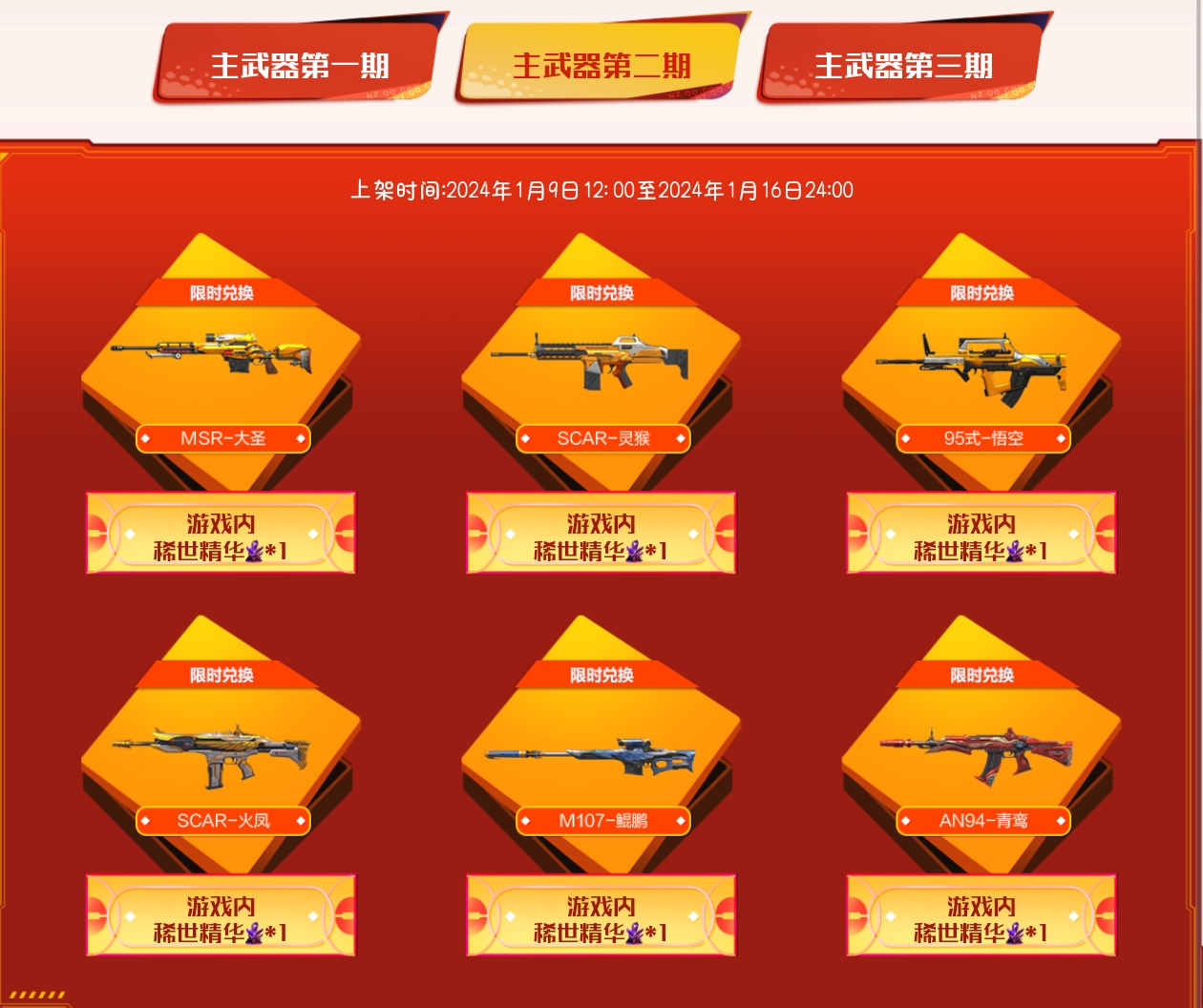The image size is (1203, 1008).
Task: Select the AN94-青鸾 weapon card
Action: pos(981,745)
